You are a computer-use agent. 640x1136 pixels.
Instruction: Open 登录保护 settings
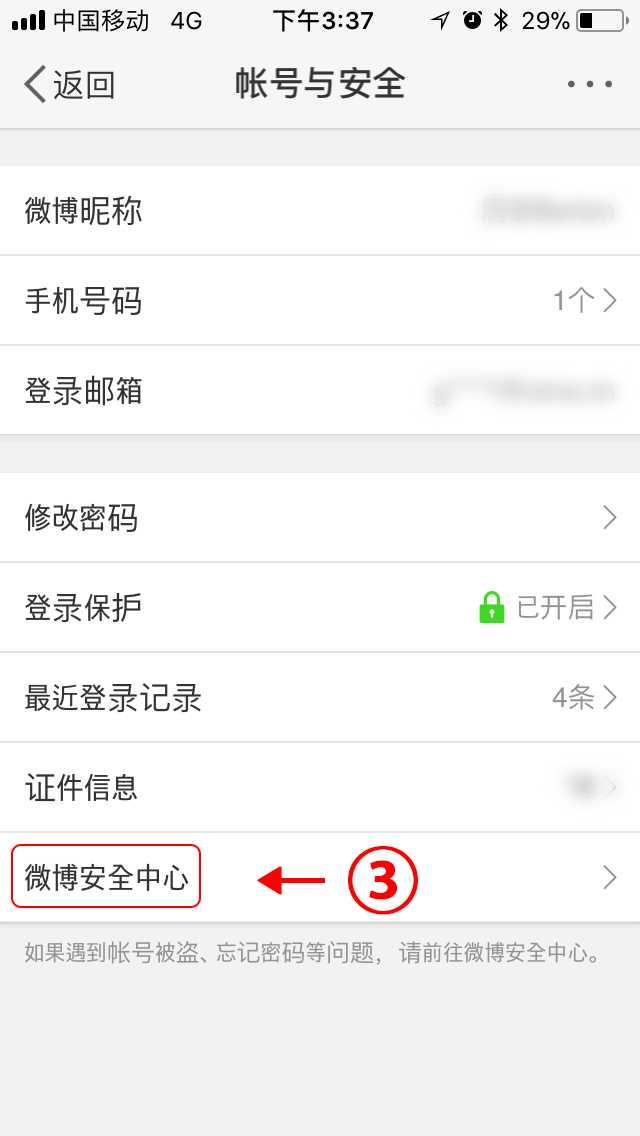[320, 607]
